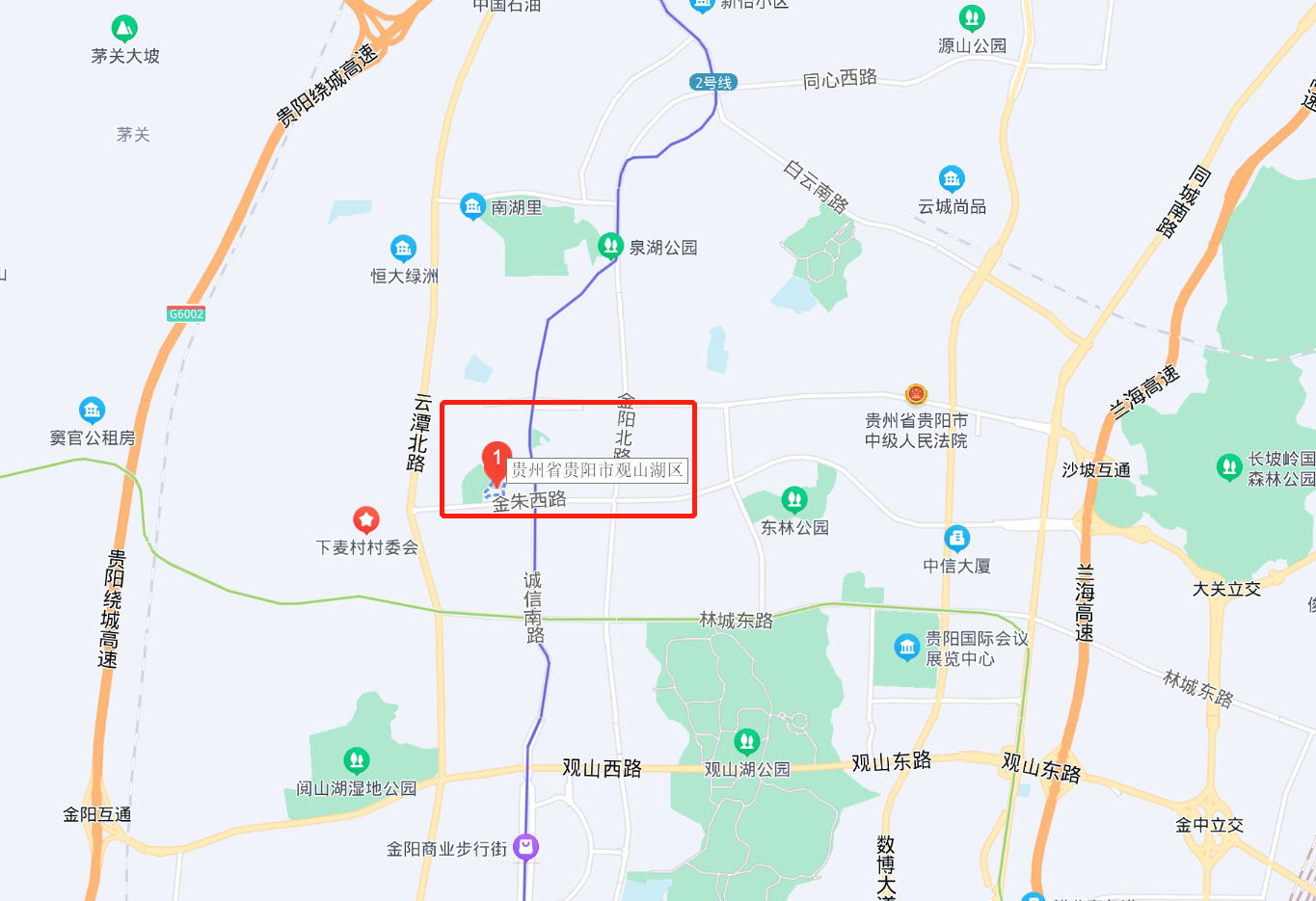Select the 云城尚品 marker
1316x901 pixels.
(952, 178)
